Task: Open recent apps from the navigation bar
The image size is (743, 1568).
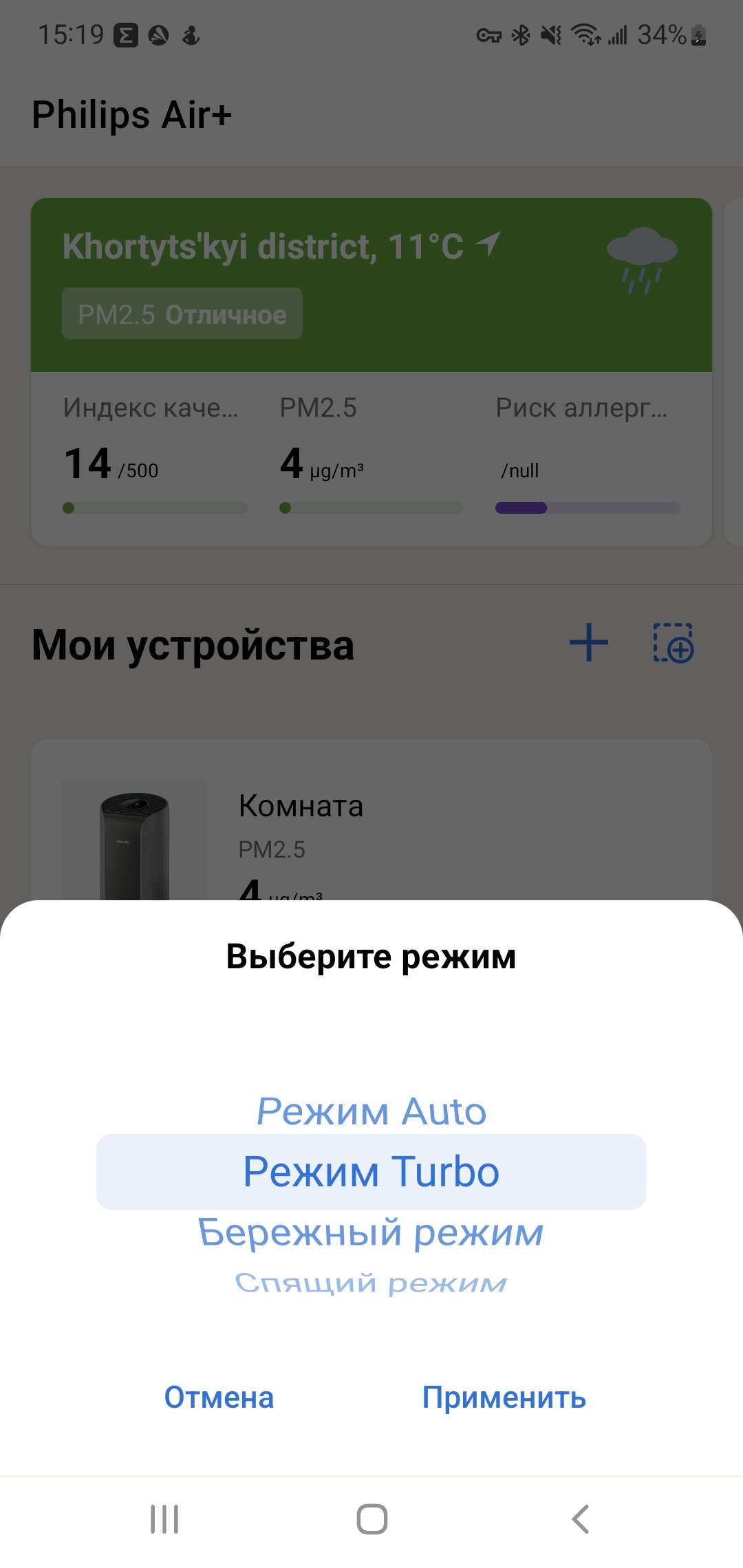Action: (164, 1519)
